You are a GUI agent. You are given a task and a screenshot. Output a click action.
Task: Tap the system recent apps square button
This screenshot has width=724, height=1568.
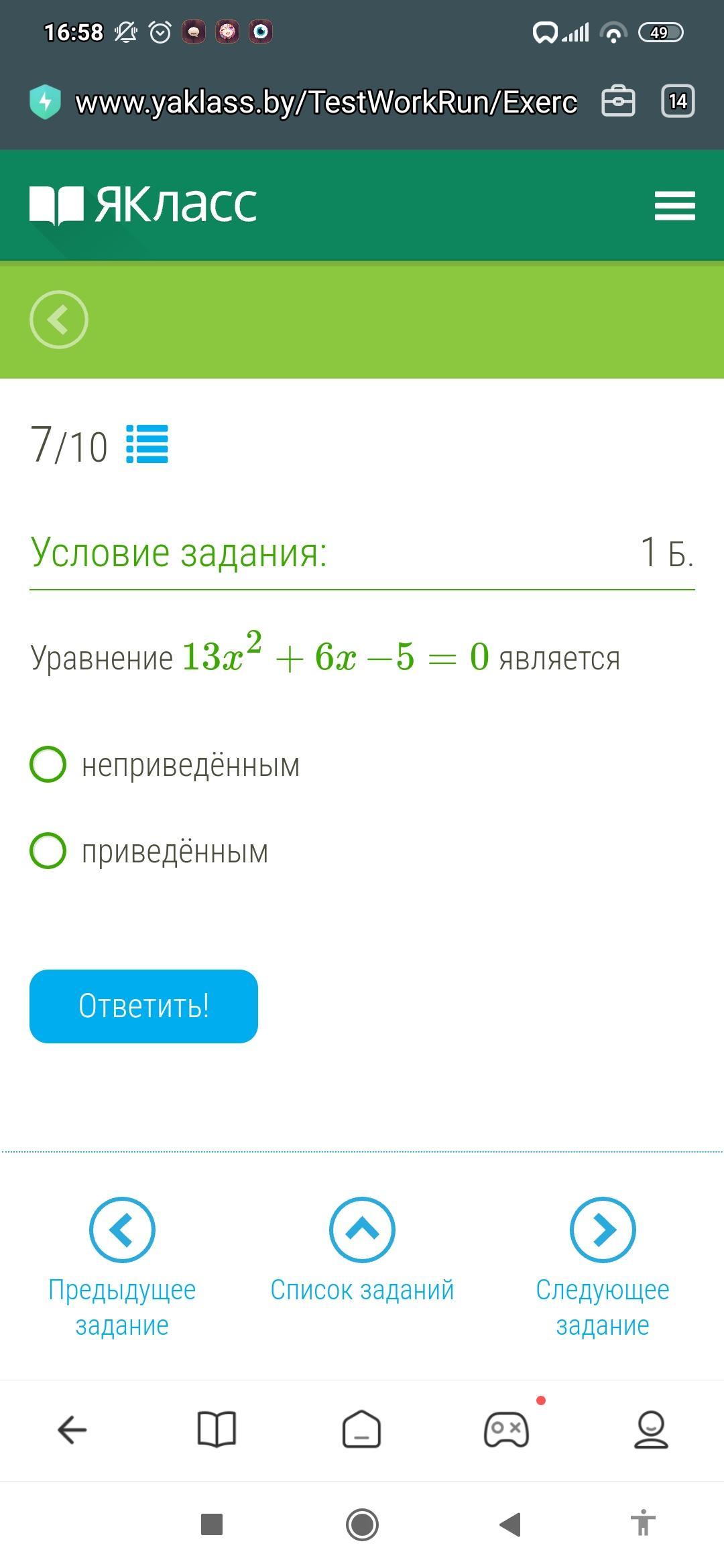click(x=212, y=1524)
